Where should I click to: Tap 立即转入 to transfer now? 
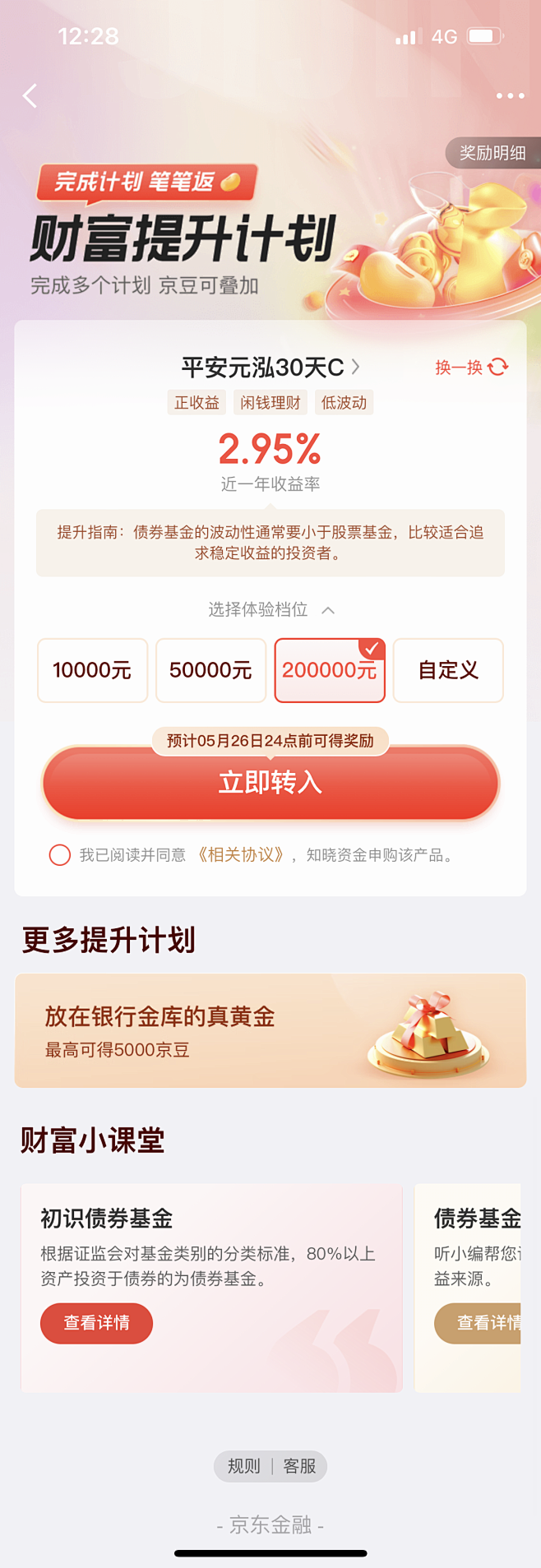[270, 783]
